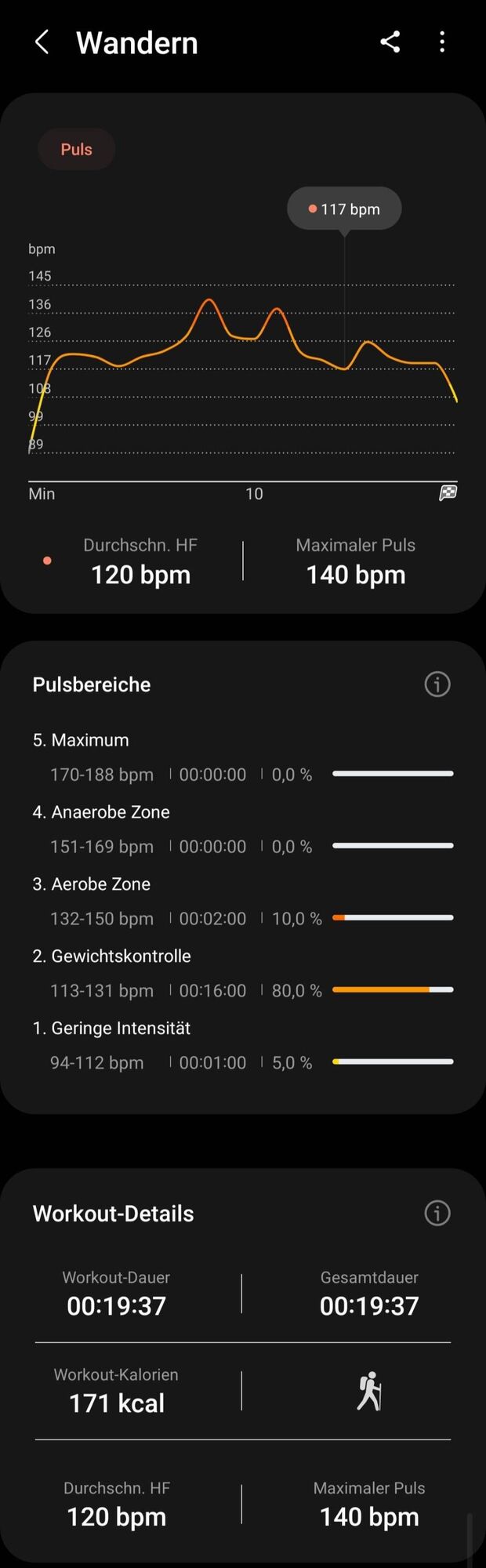Share this Wandern workout
Image resolution: width=486 pixels, height=1568 pixels.
pos(390,42)
